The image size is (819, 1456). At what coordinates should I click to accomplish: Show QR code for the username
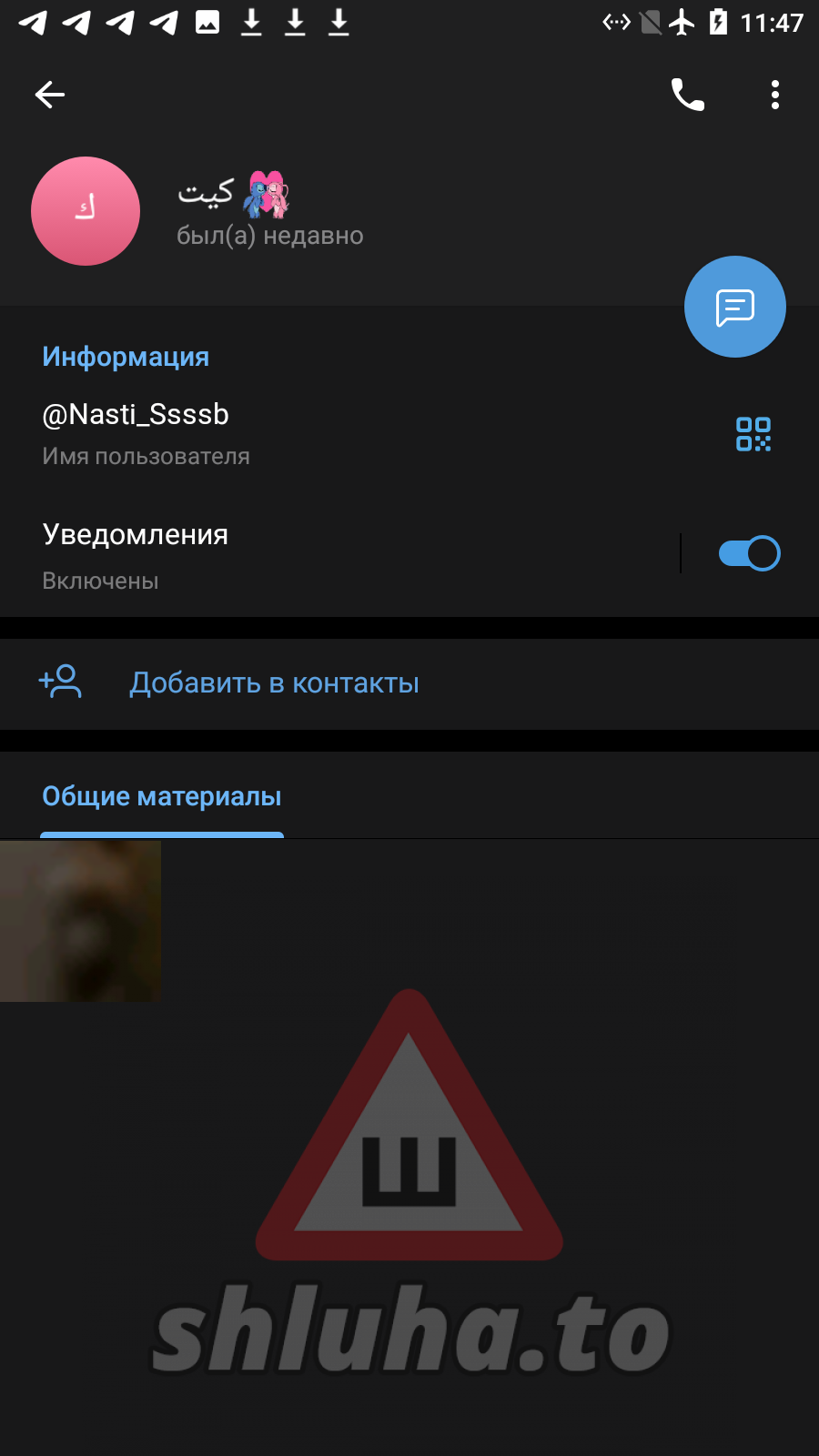click(x=753, y=434)
